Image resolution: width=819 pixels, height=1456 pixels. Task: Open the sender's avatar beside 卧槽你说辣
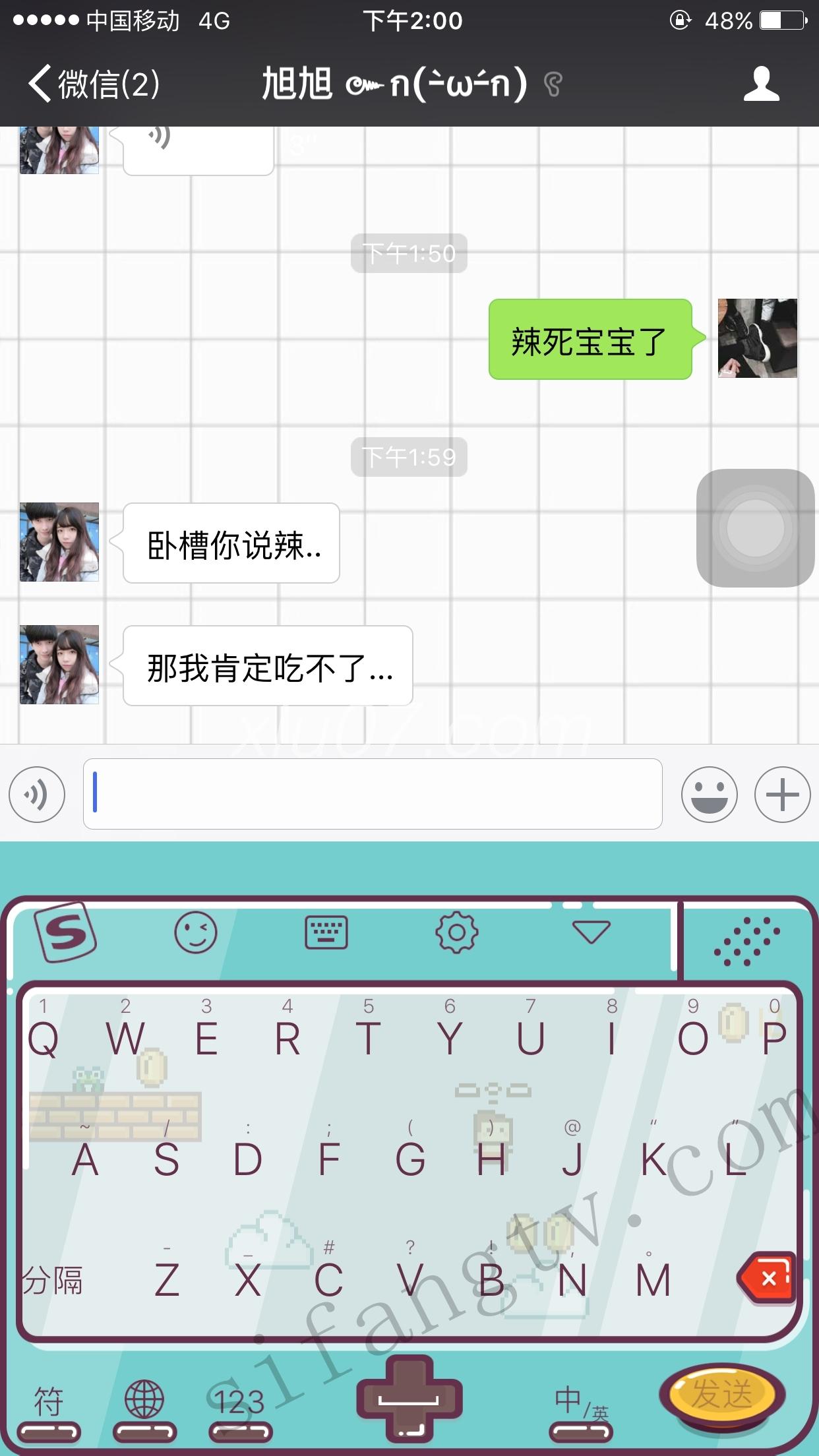59,542
